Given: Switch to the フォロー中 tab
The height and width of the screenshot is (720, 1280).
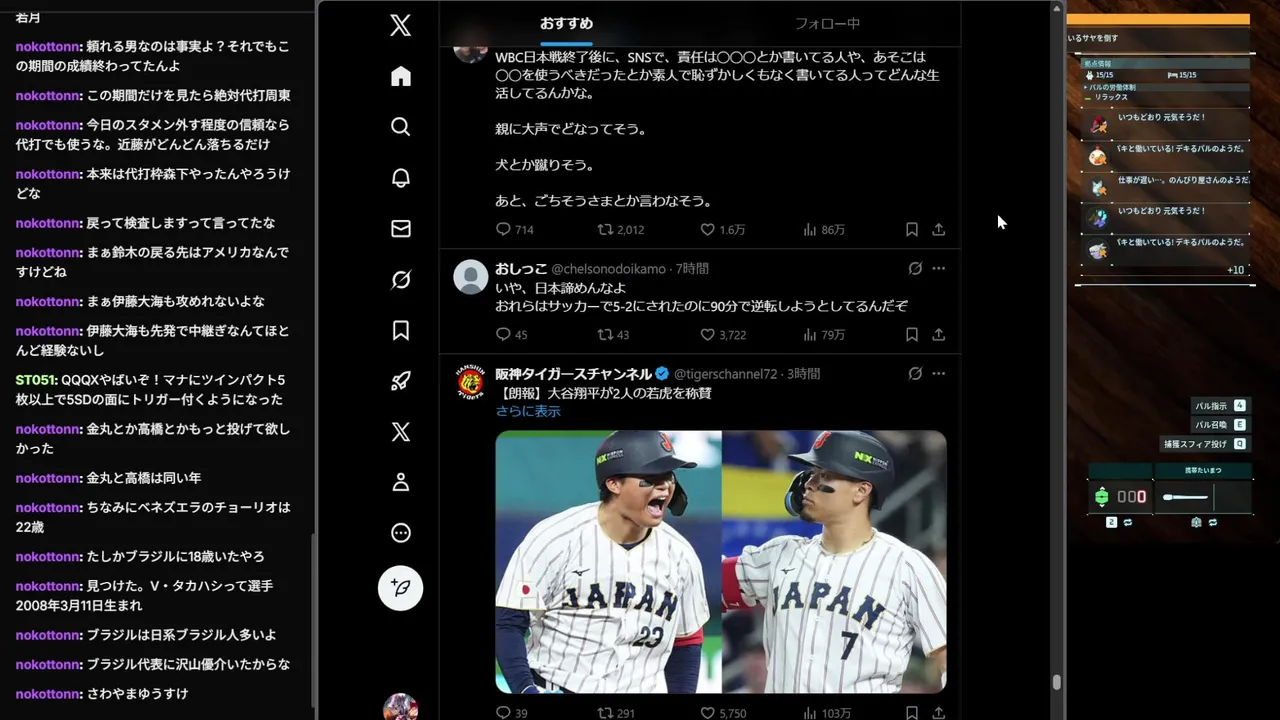Looking at the screenshot, I should pos(827,24).
